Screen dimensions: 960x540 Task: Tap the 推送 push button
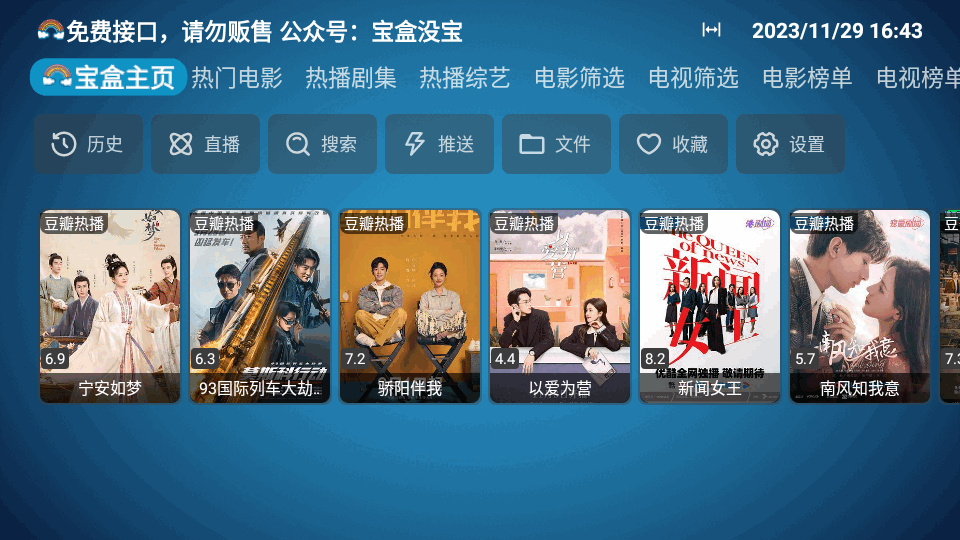[439, 144]
